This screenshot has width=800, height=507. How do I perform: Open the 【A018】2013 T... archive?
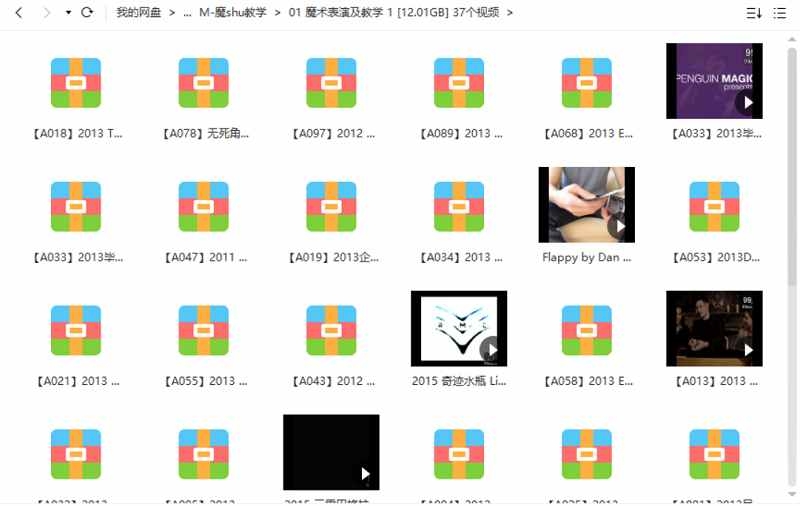[76, 82]
